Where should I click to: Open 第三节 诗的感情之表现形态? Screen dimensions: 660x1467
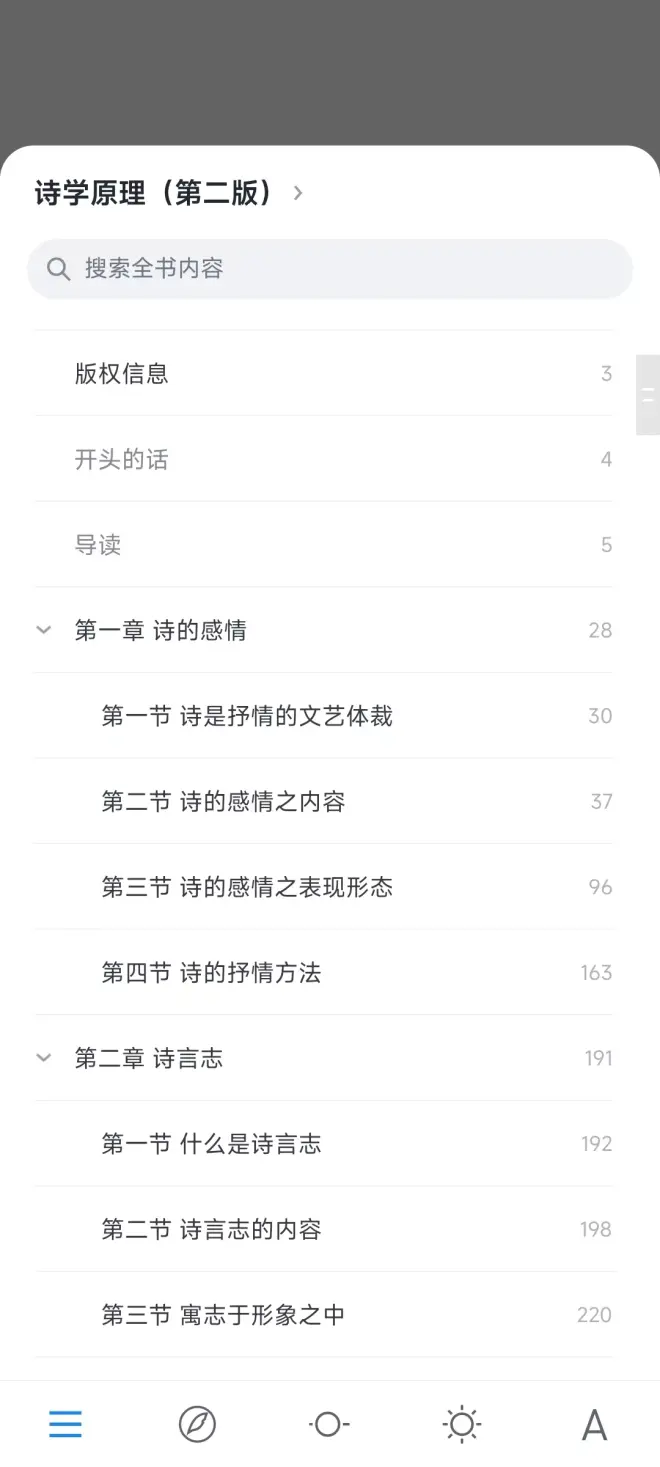click(247, 887)
